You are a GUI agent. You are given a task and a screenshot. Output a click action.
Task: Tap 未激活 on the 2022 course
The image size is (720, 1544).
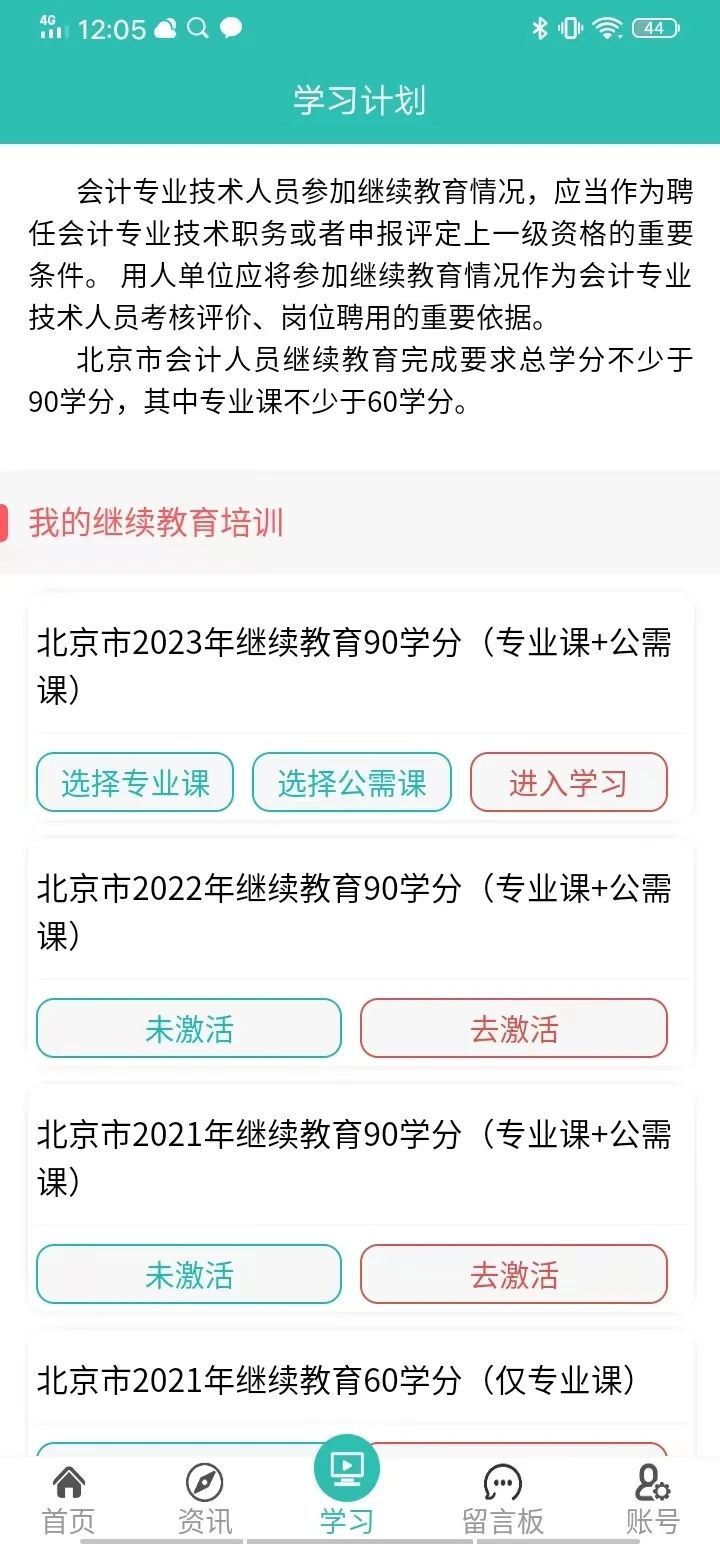coord(188,1028)
